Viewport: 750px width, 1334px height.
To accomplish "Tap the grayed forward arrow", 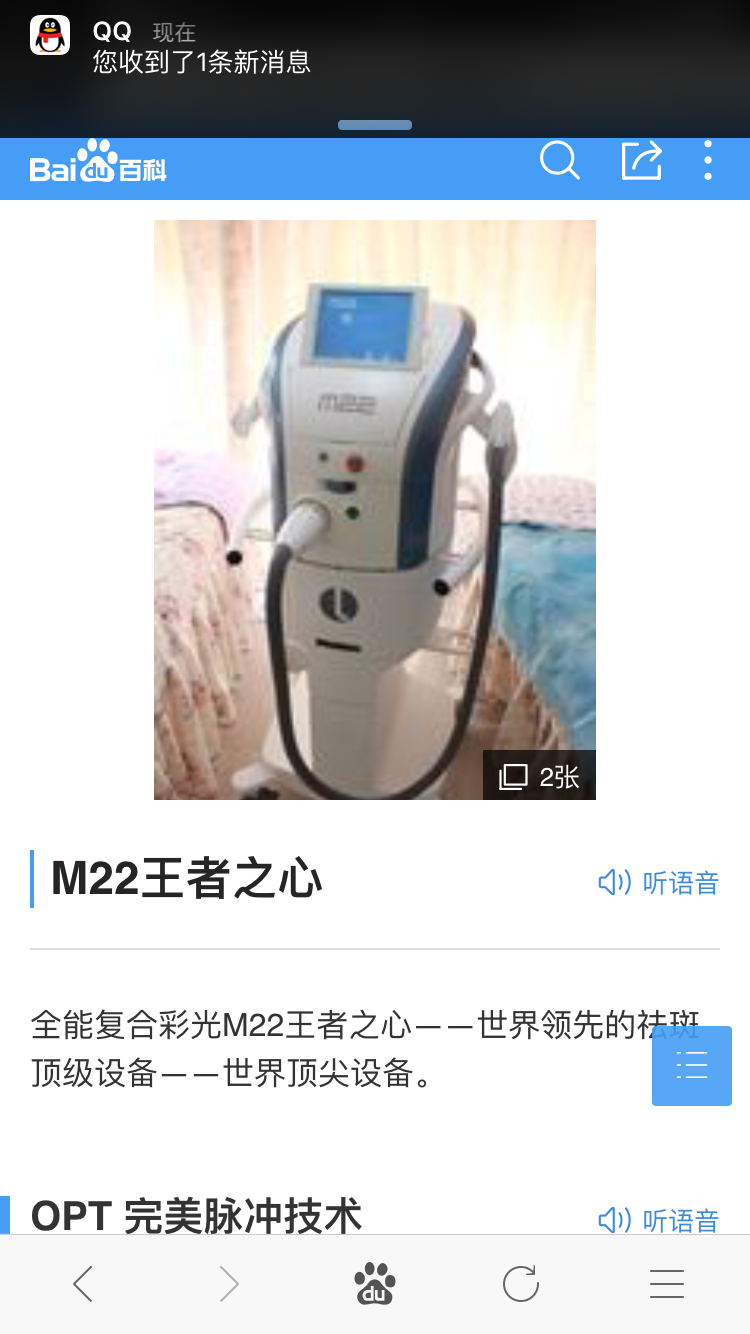I will click(x=229, y=1283).
